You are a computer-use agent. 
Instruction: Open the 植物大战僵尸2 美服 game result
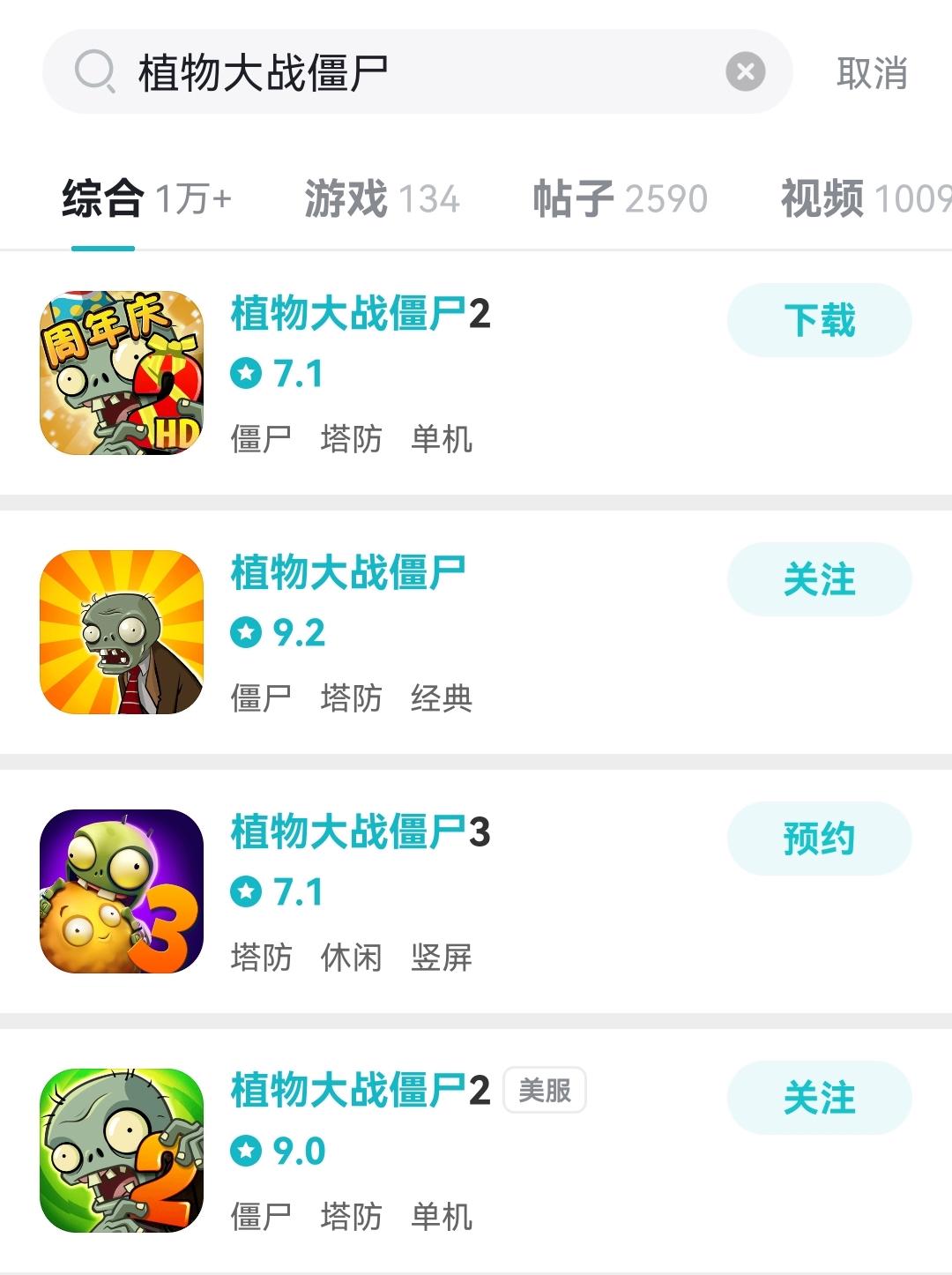[360, 1091]
